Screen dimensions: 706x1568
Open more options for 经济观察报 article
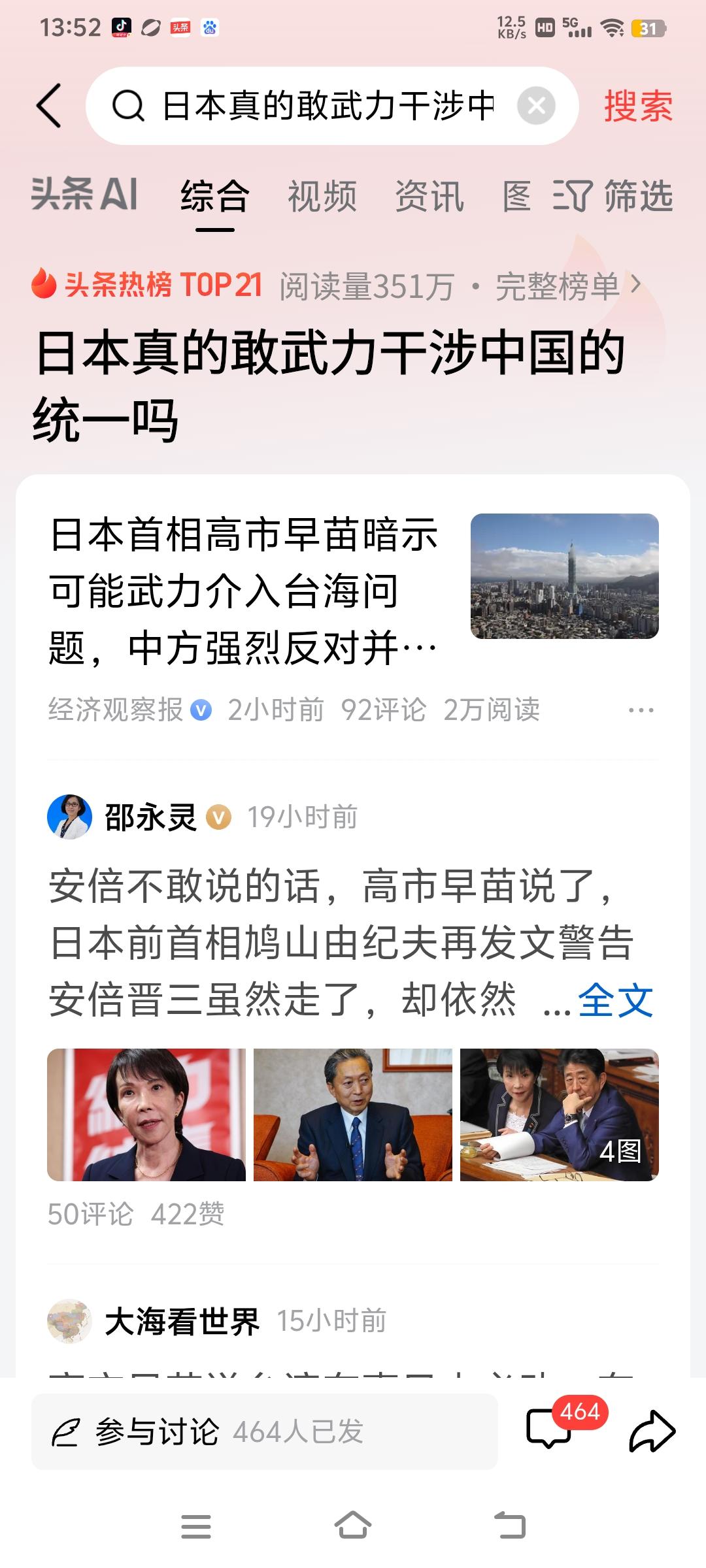641,710
